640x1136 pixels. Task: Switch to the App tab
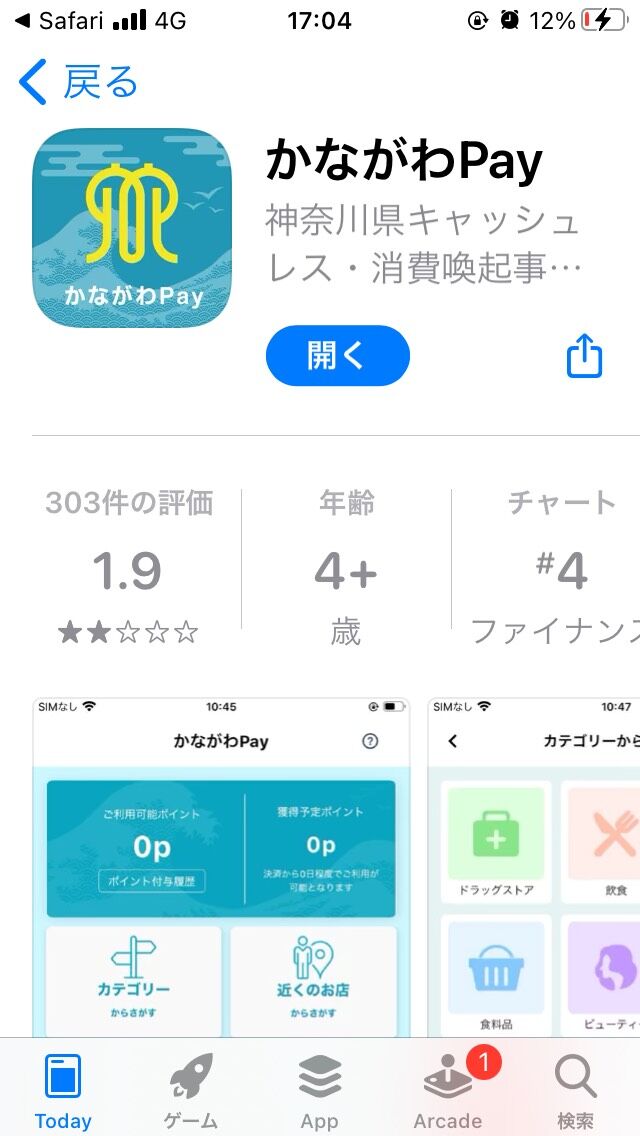[320, 1092]
